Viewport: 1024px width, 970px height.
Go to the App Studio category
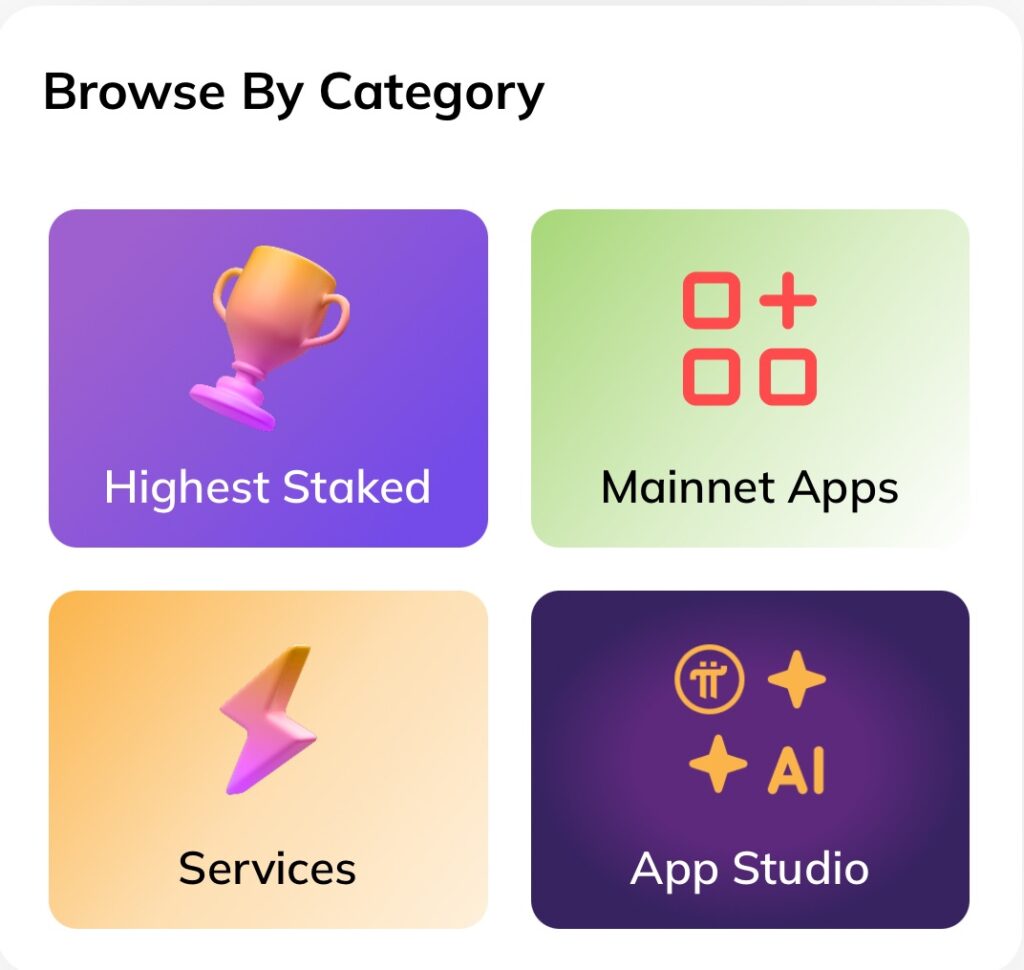750,759
